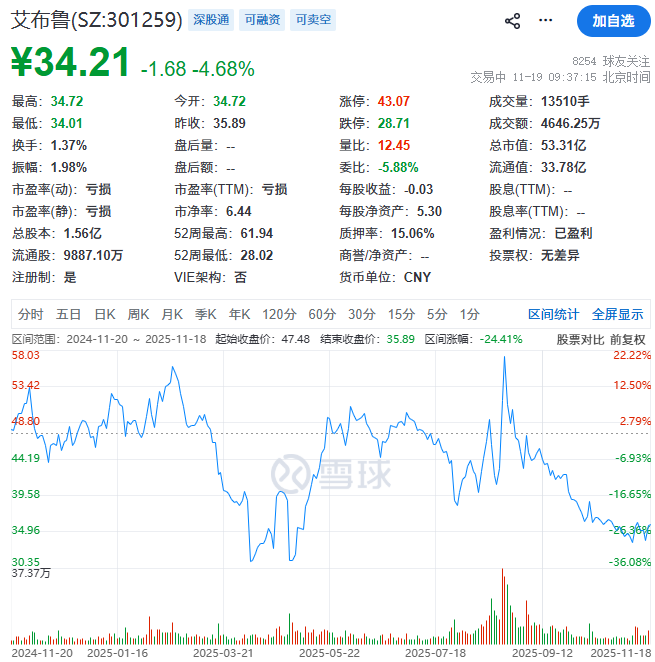Screen dimensions: 655x662
Task: Open the three-dot overflow menu
Action: [545, 21]
